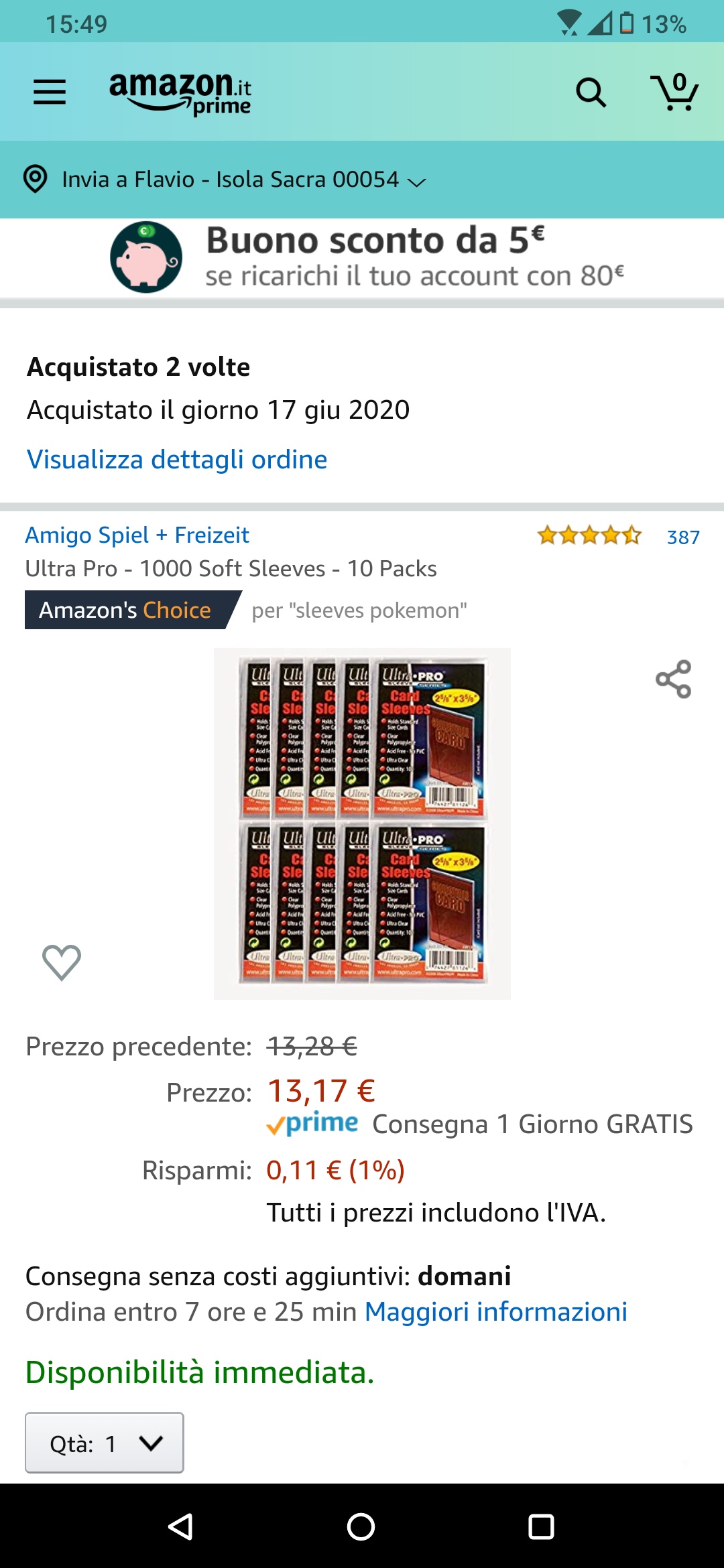Image resolution: width=724 pixels, height=1568 pixels.
Task: Expand the Qtà quantity dropdown
Action: [x=105, y=1443]
